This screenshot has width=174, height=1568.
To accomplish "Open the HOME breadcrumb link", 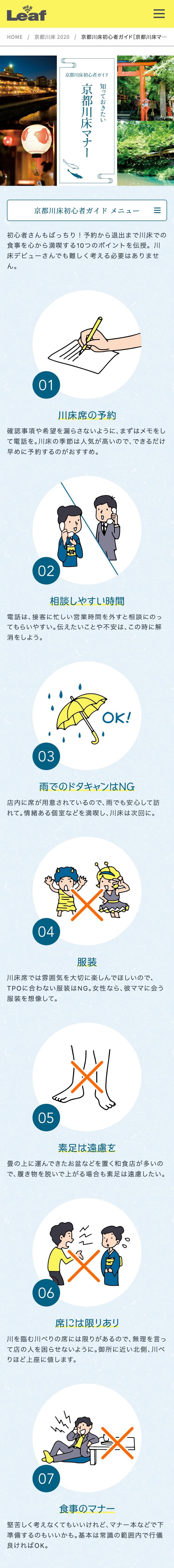I will [15, 37].
